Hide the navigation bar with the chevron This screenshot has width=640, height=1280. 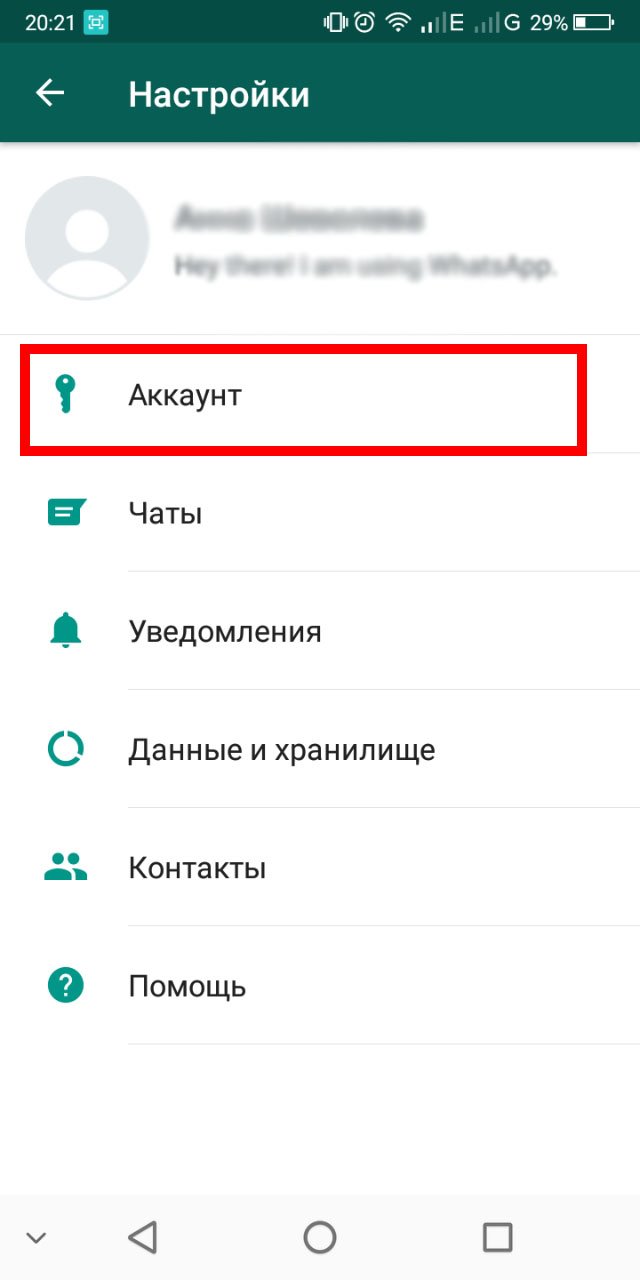[36, 1238]
